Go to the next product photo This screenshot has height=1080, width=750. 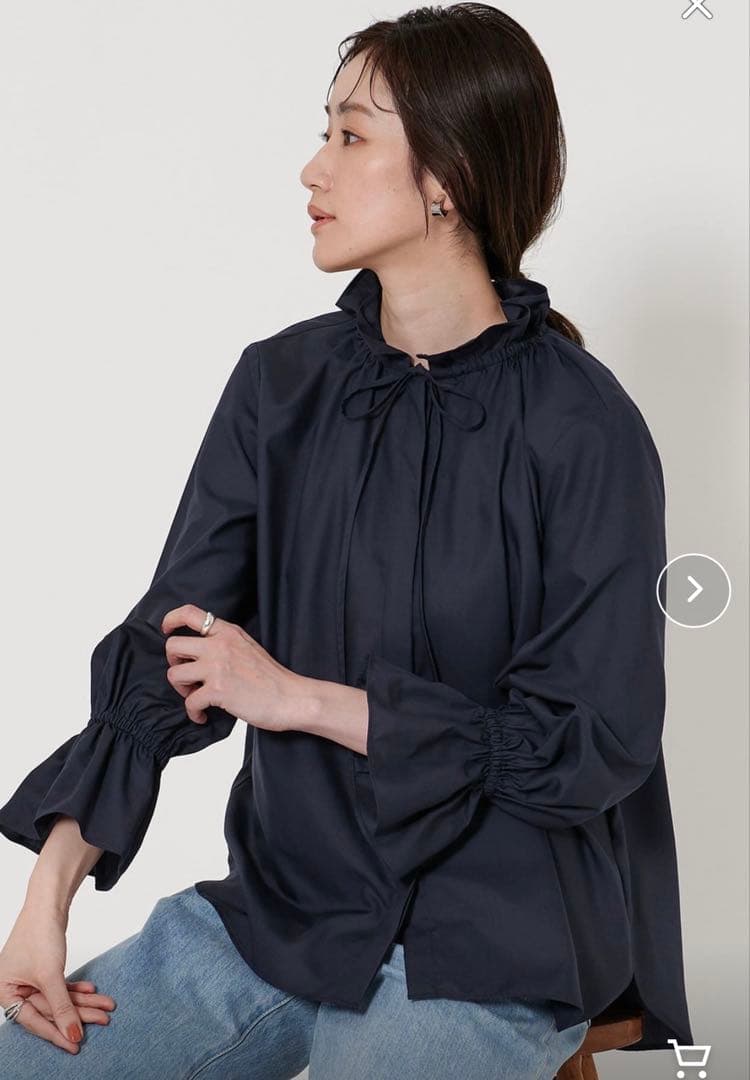[693, 590]
